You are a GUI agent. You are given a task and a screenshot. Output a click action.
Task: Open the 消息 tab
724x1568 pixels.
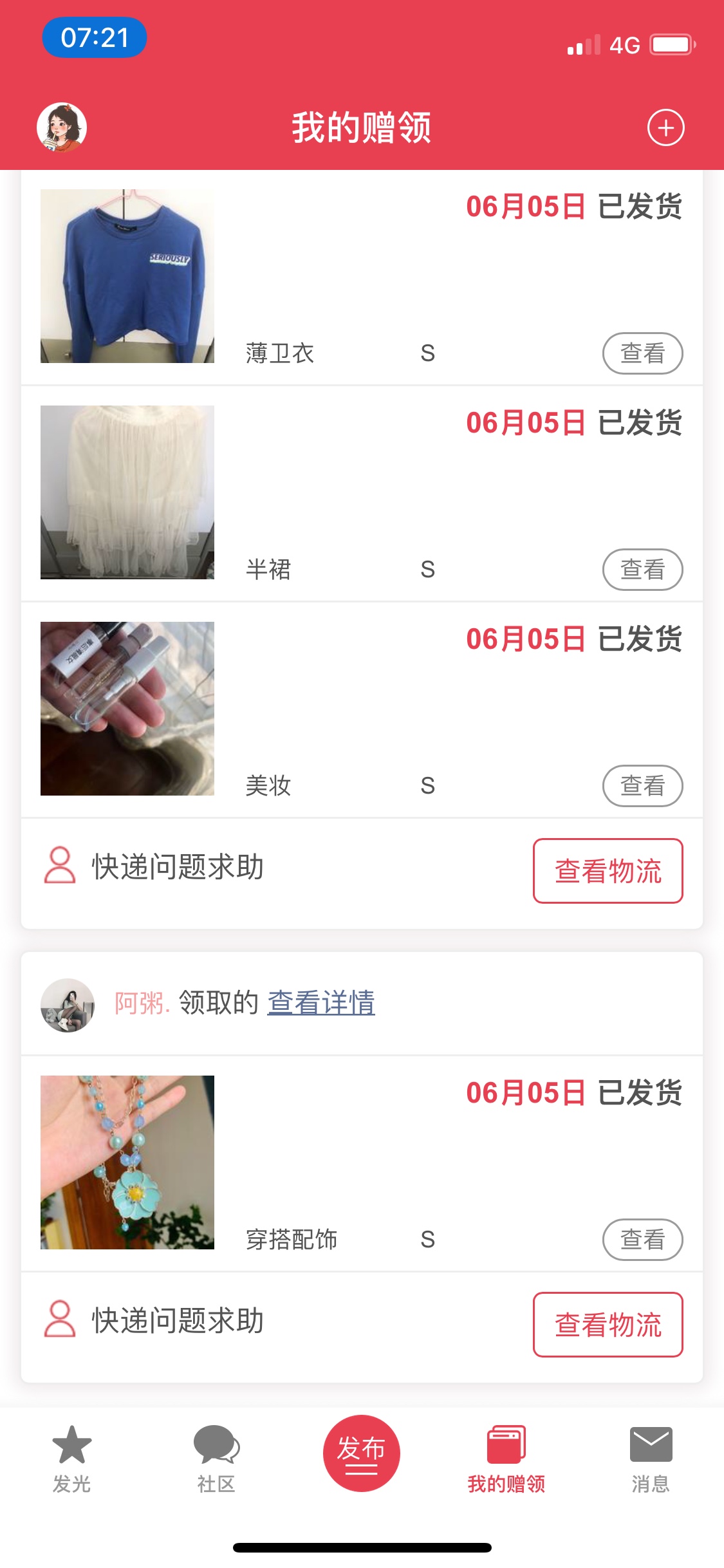coord(651,1459)
